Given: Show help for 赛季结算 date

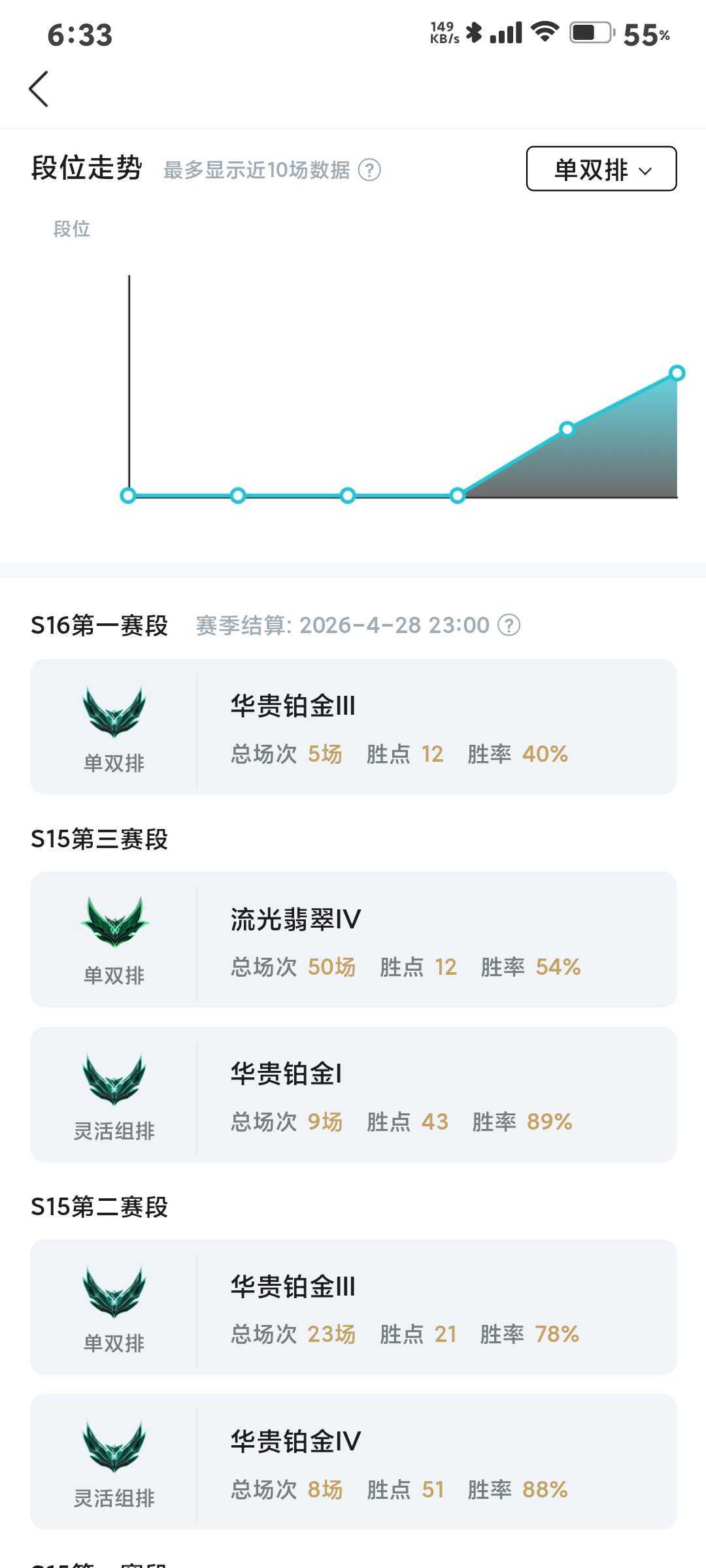Looking at the screenshot, I should [509, 625].
